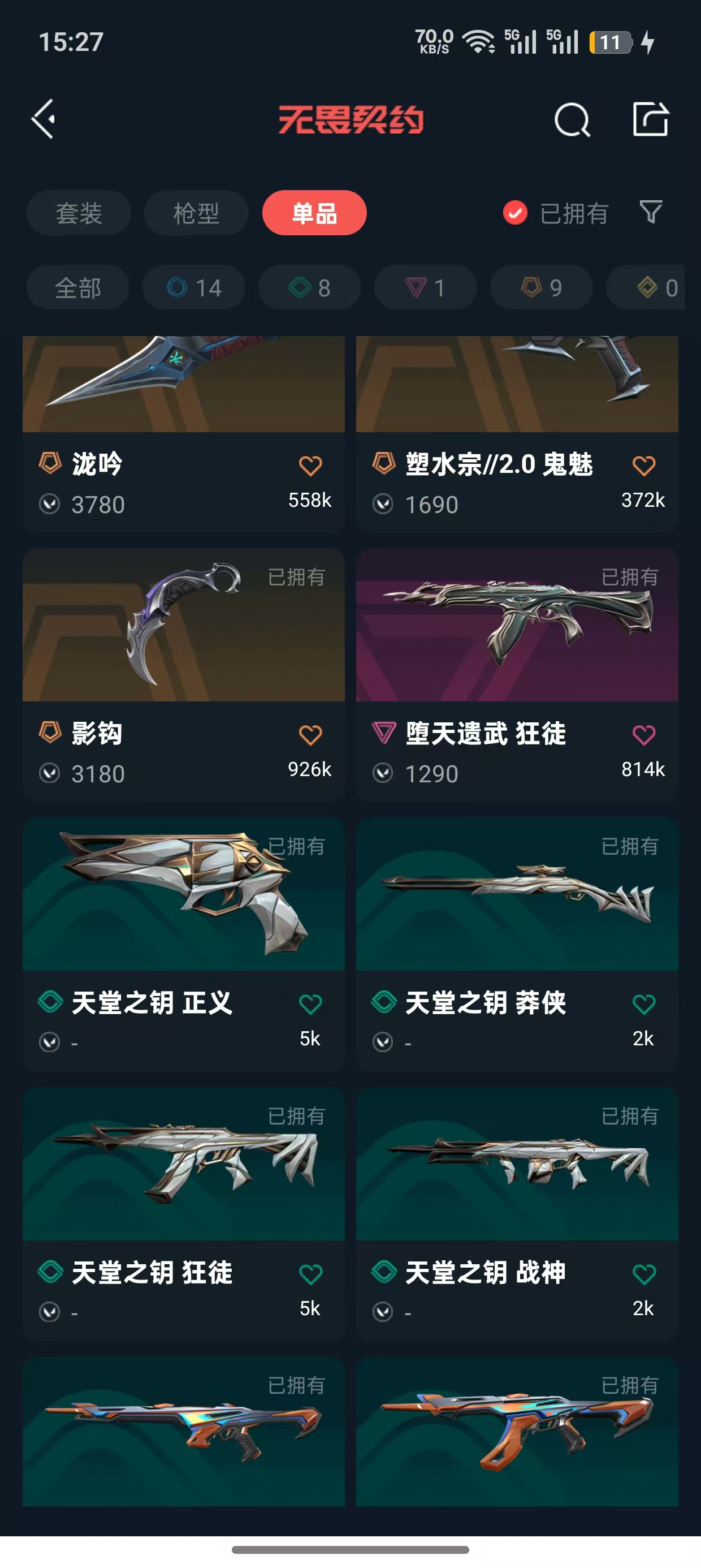Filter by the blue tier chip showing 14

[194, 287]
